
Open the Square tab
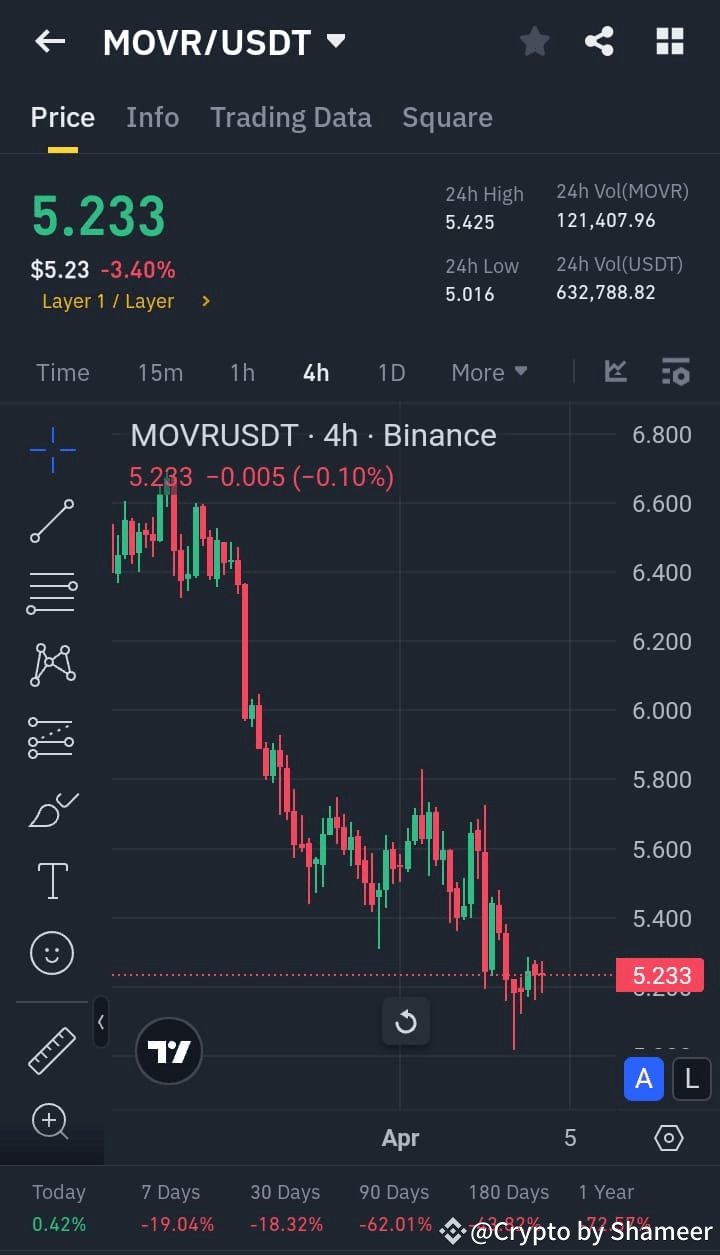click(447, 117)
